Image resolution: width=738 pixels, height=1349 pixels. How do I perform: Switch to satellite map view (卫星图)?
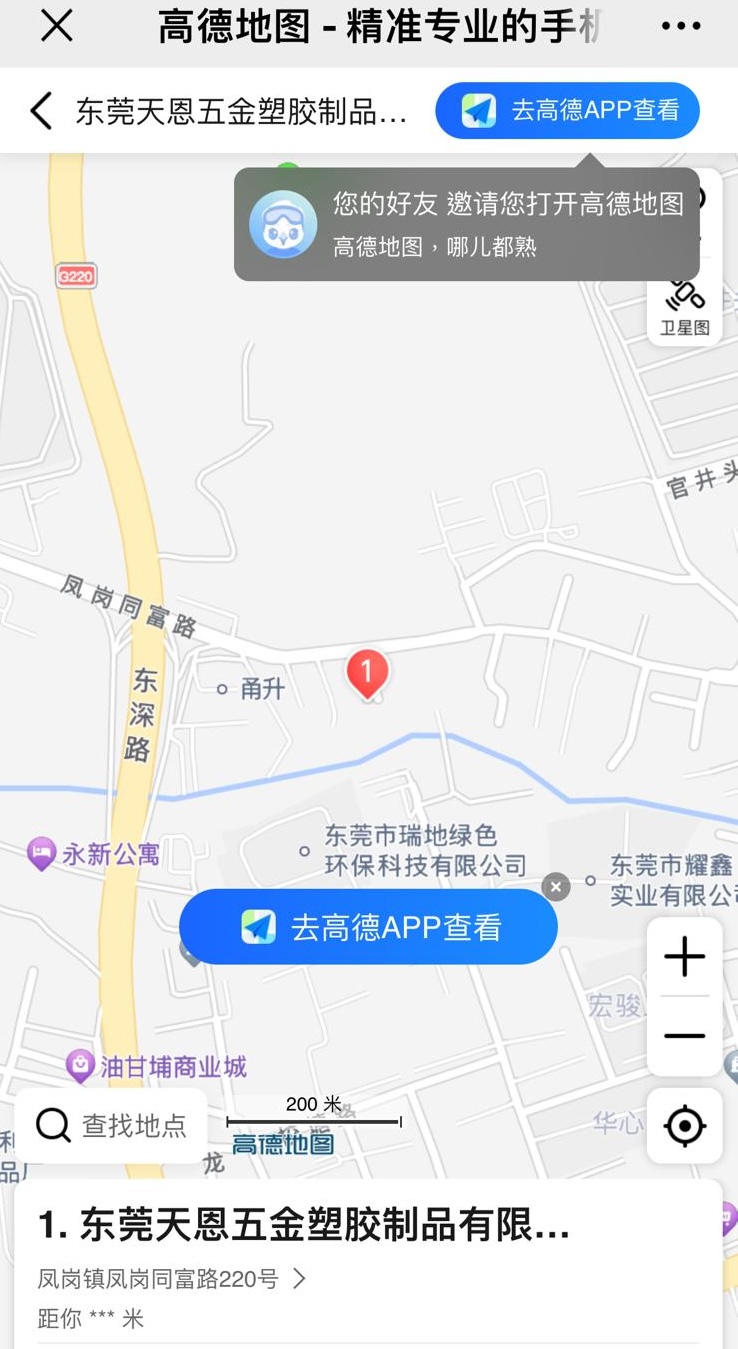[685, 309]
